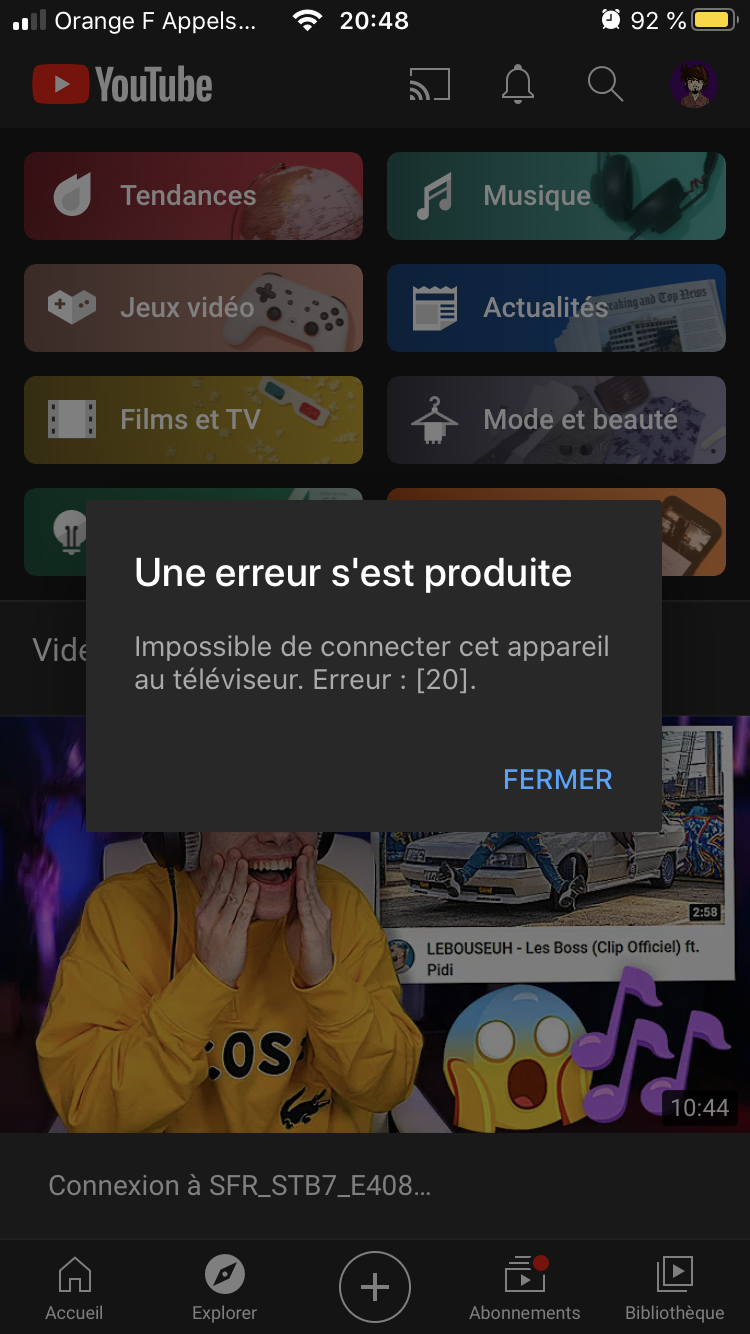
Task: Browse the Musique category
Action: 556,196
